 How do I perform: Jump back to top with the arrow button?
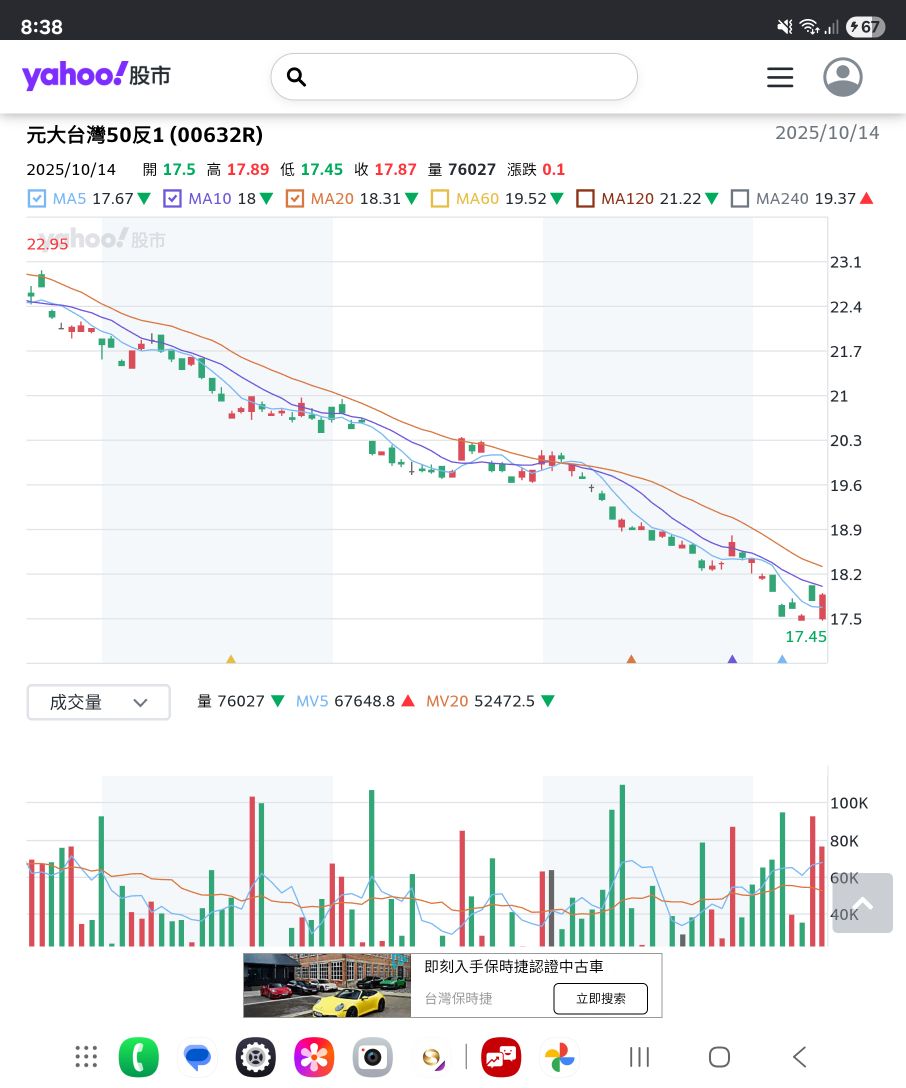point(862,903)
